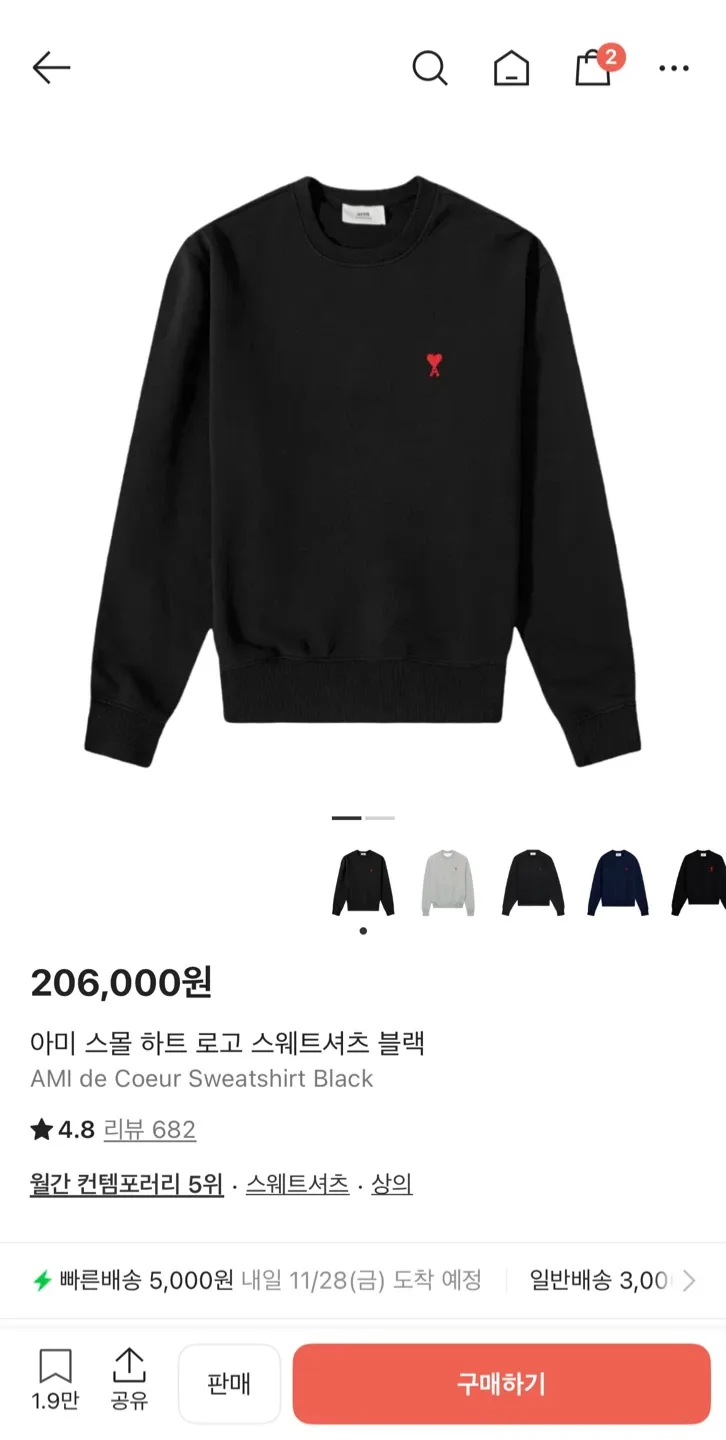Open the 리뷰 682 reviews link

coord(149,1130)
